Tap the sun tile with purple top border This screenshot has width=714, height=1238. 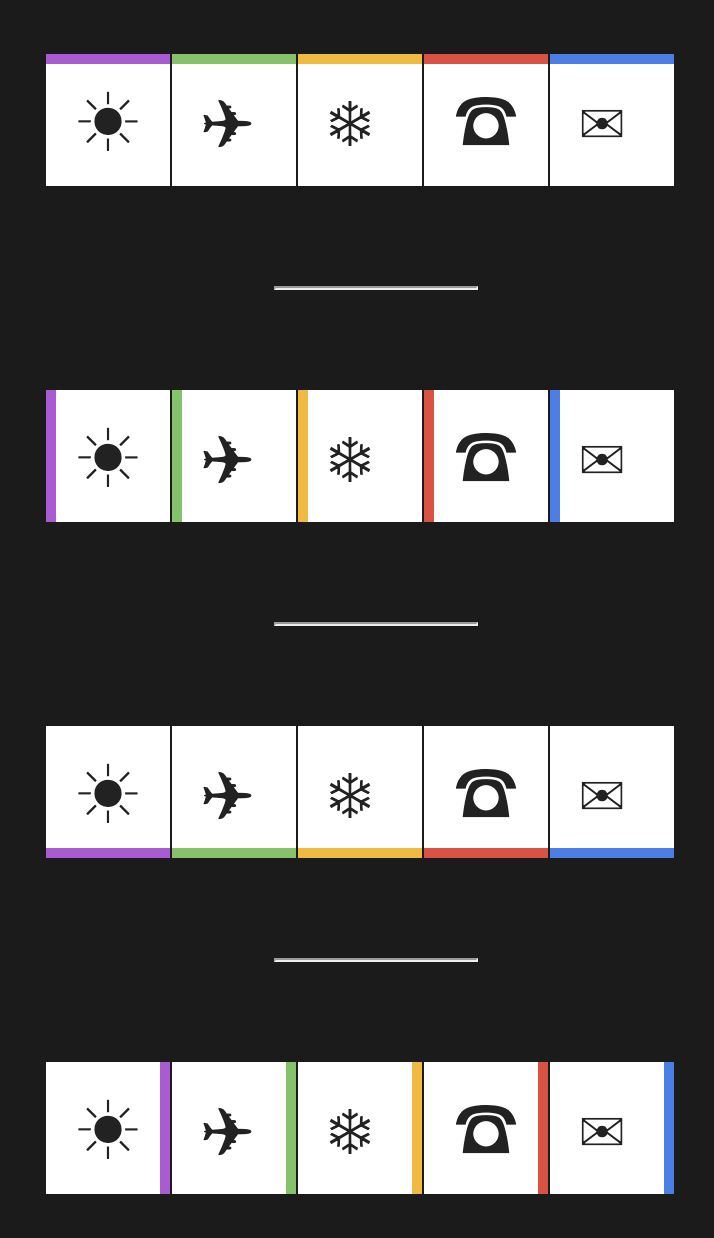(108, 122)
